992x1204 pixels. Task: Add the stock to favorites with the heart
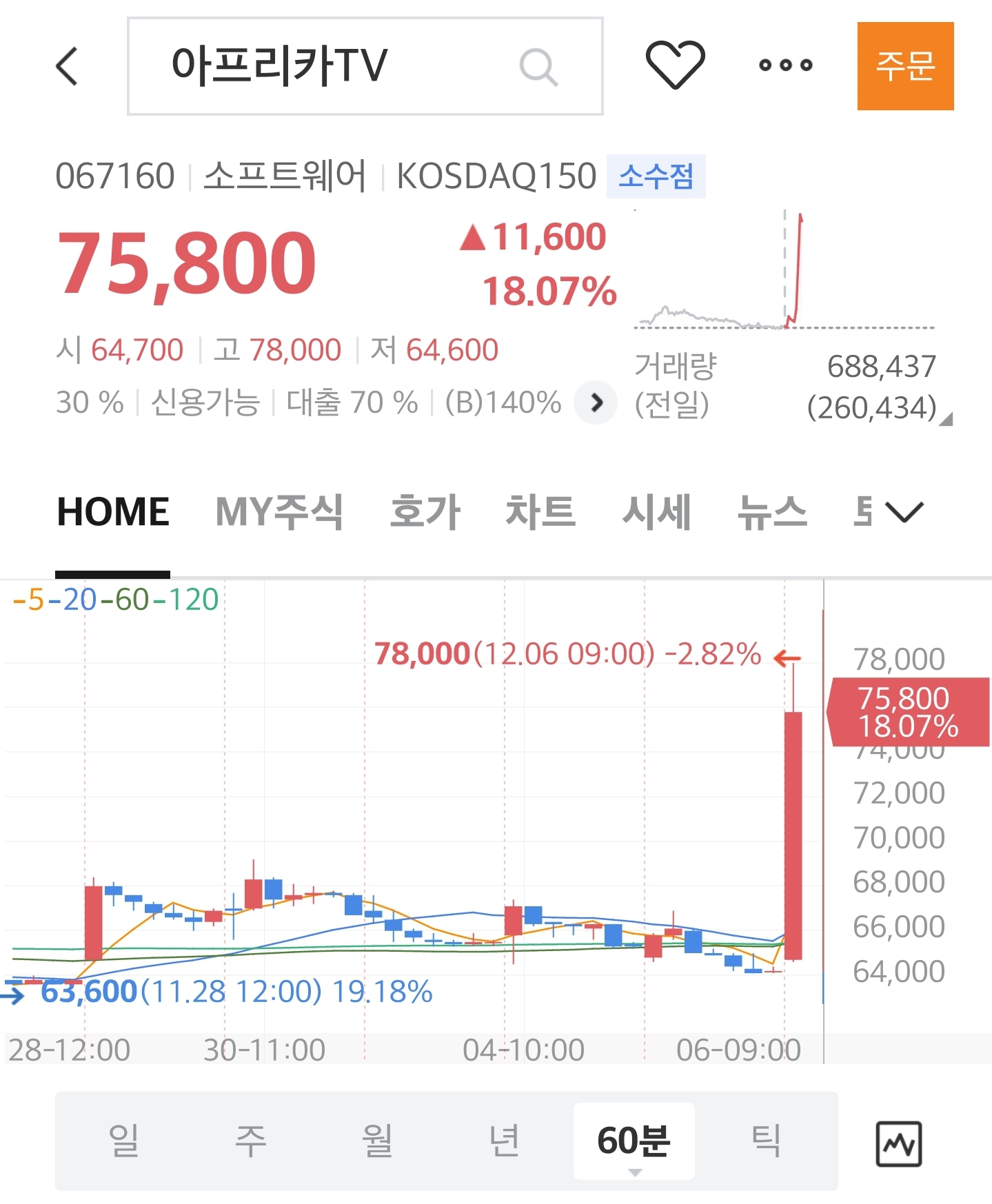(x=675, y=65)
